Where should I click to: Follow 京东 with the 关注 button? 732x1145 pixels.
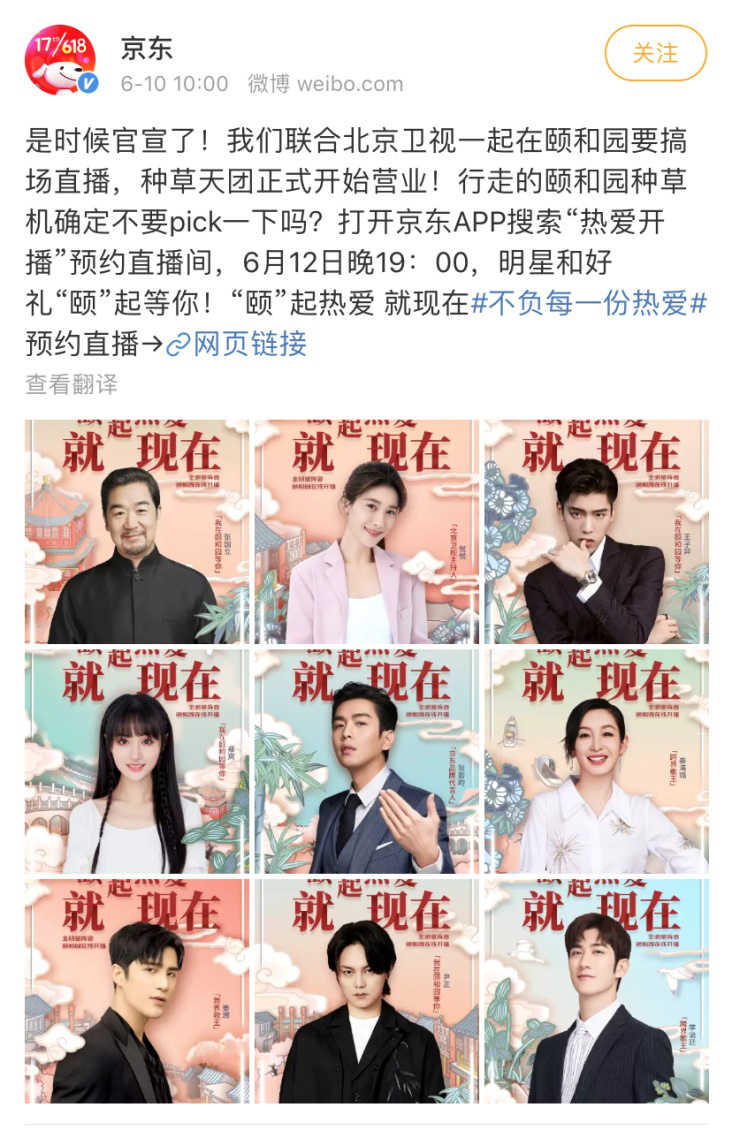pos(655,53)
